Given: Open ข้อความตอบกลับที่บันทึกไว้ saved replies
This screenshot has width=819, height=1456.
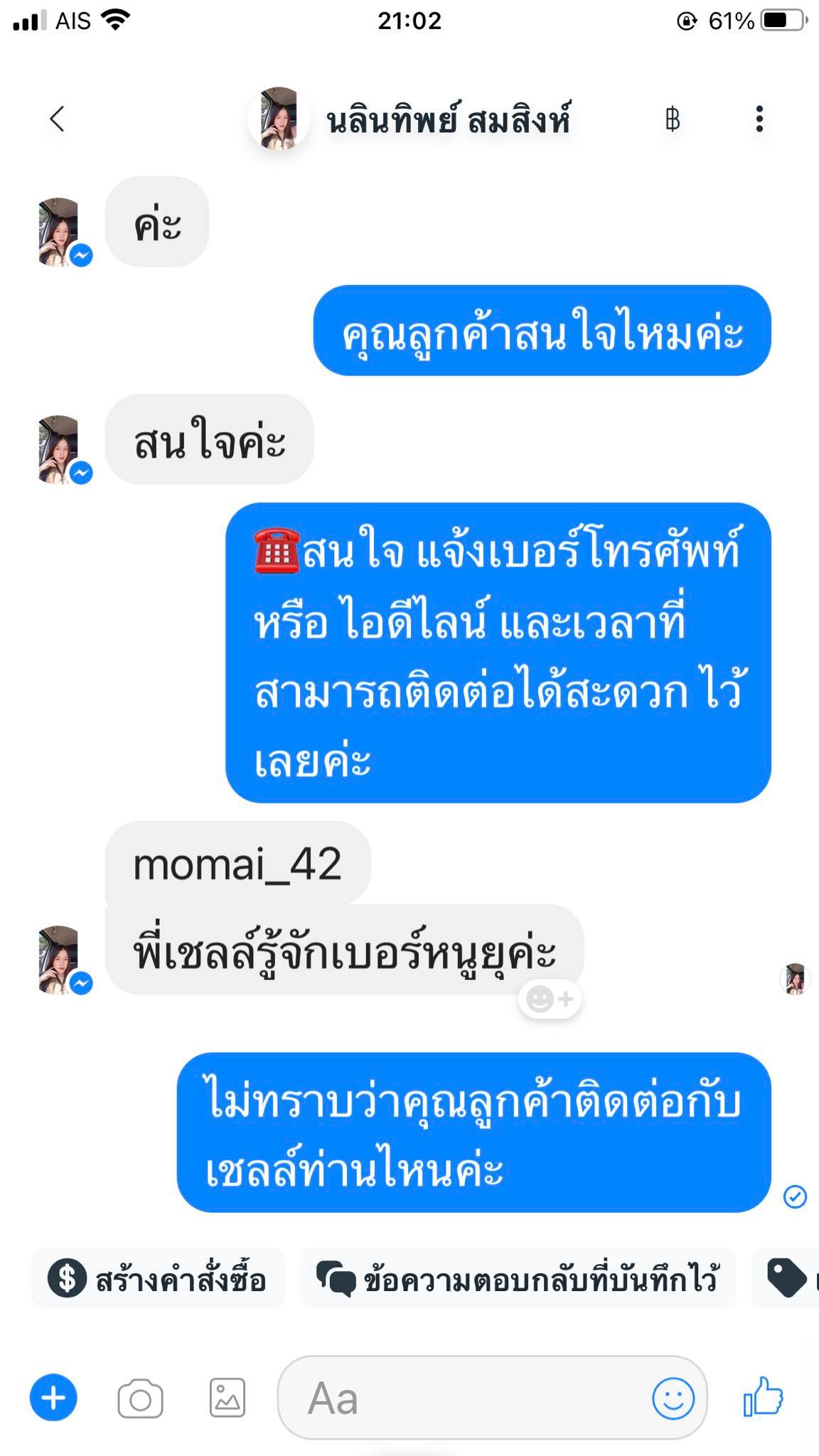Looking at the screenshot, I should 518,1279.
